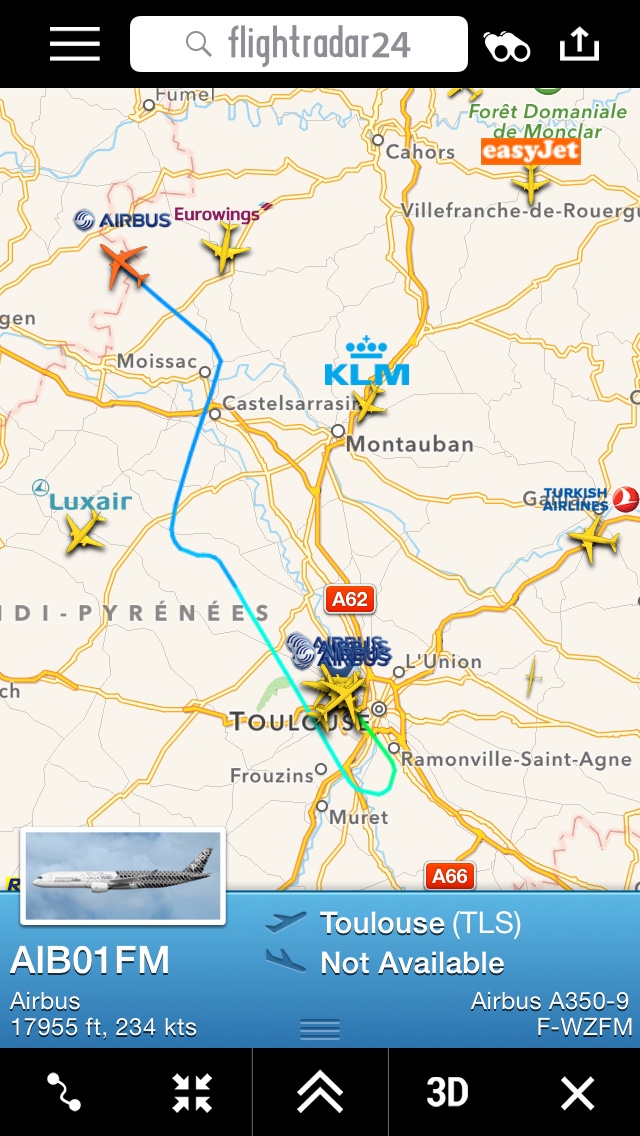
Task: Tap the collapse arrows icon
Action: pos(191,1093)
